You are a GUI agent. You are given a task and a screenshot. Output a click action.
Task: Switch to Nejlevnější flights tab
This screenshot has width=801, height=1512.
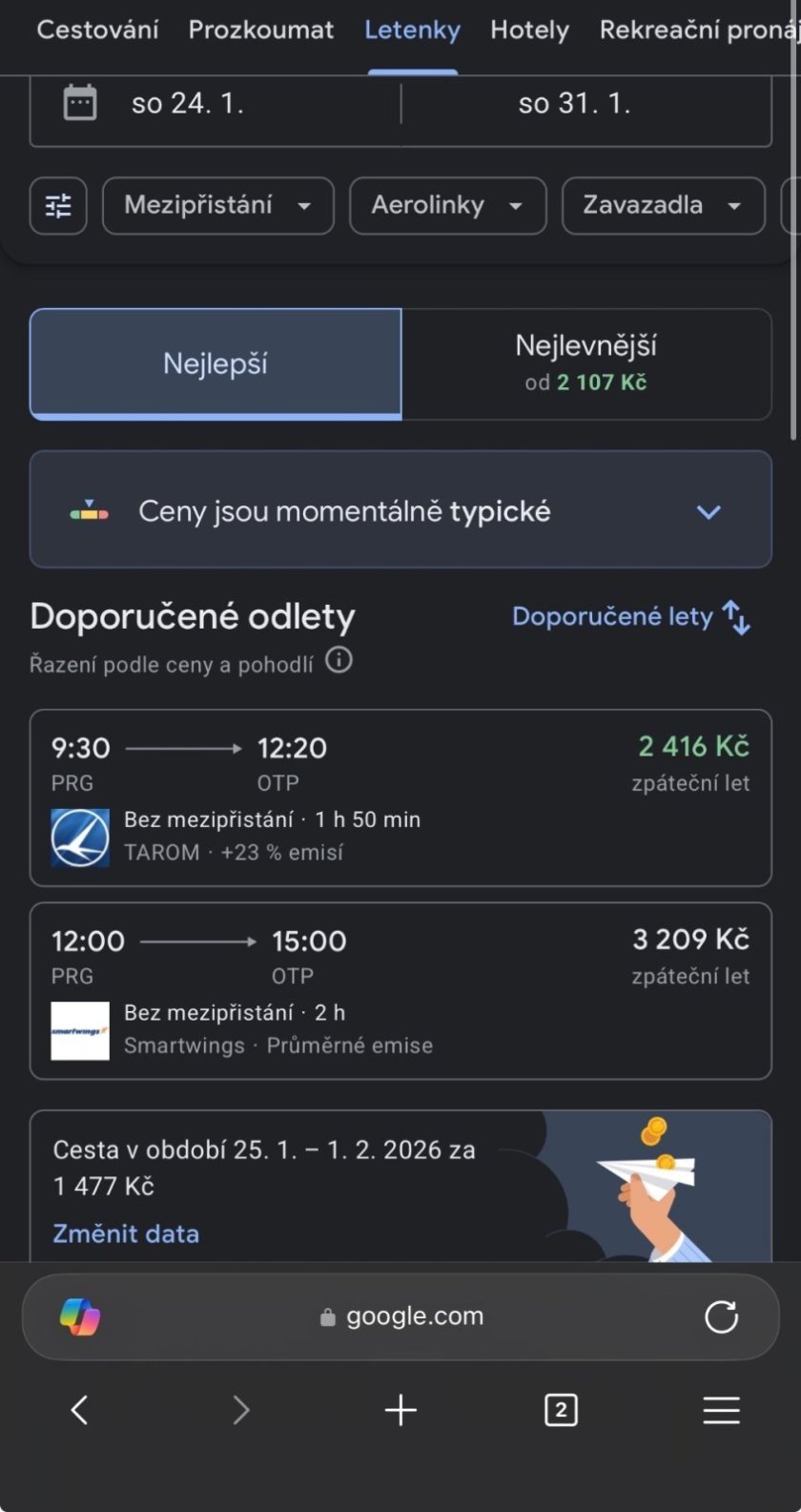585,363
